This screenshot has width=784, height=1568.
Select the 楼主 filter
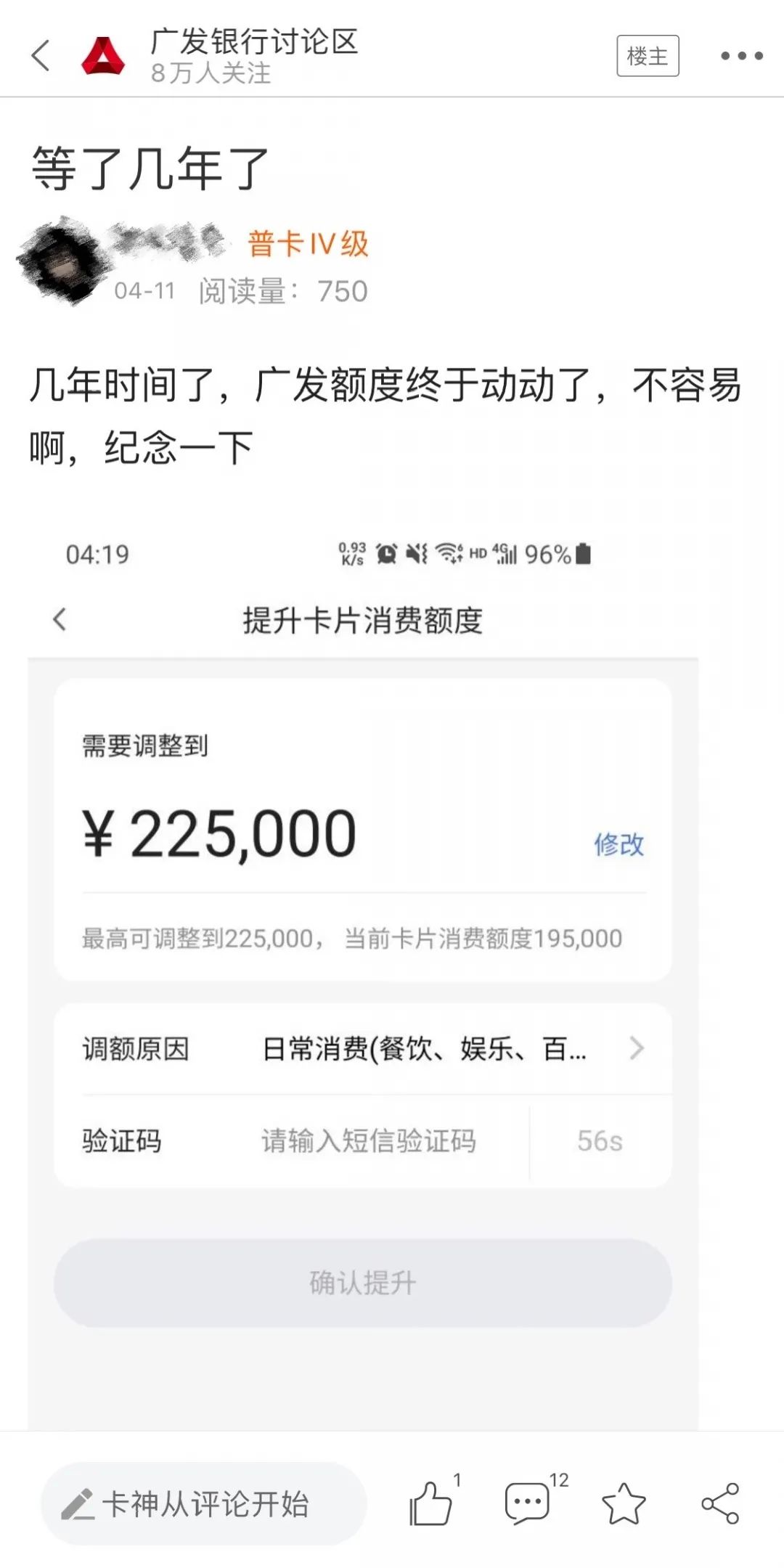648,54
